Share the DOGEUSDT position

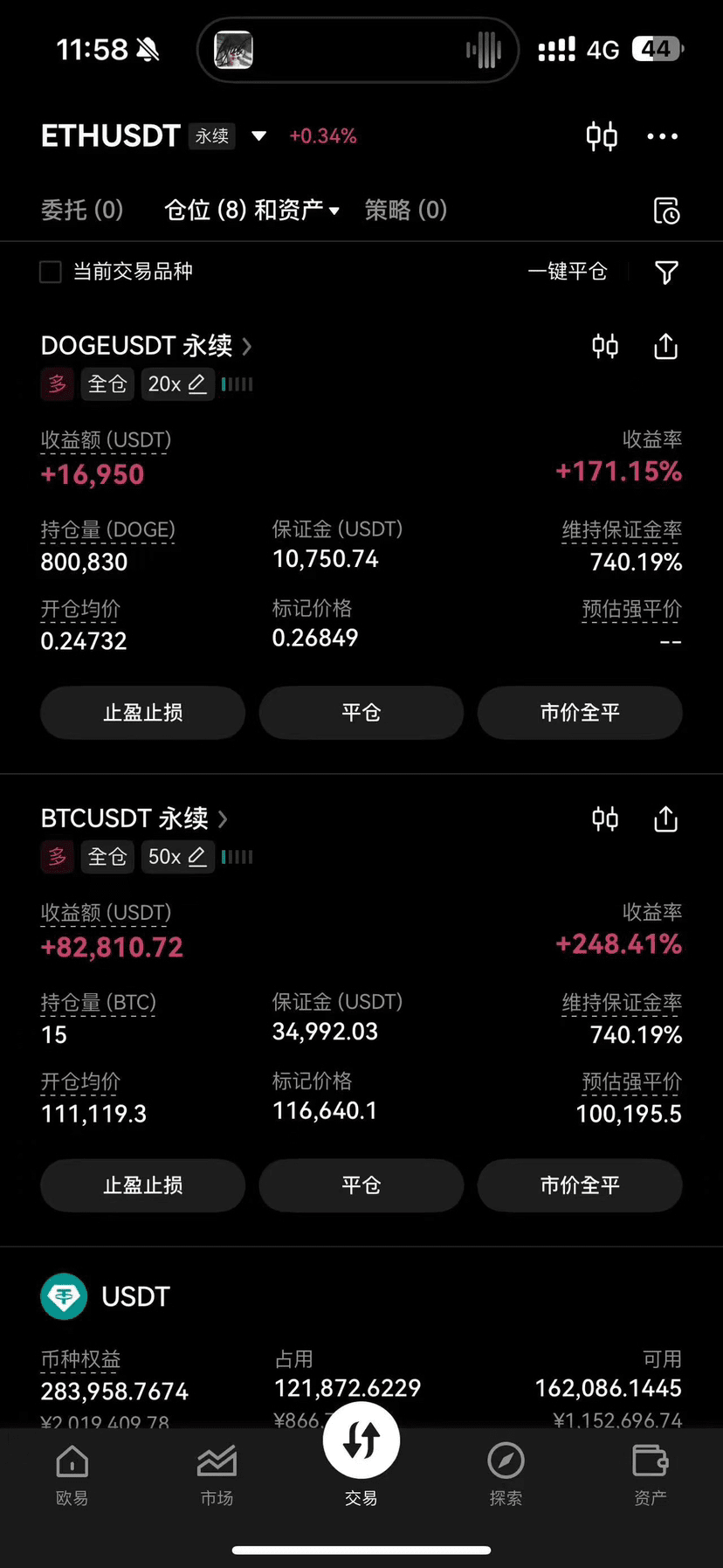point(665,347)
